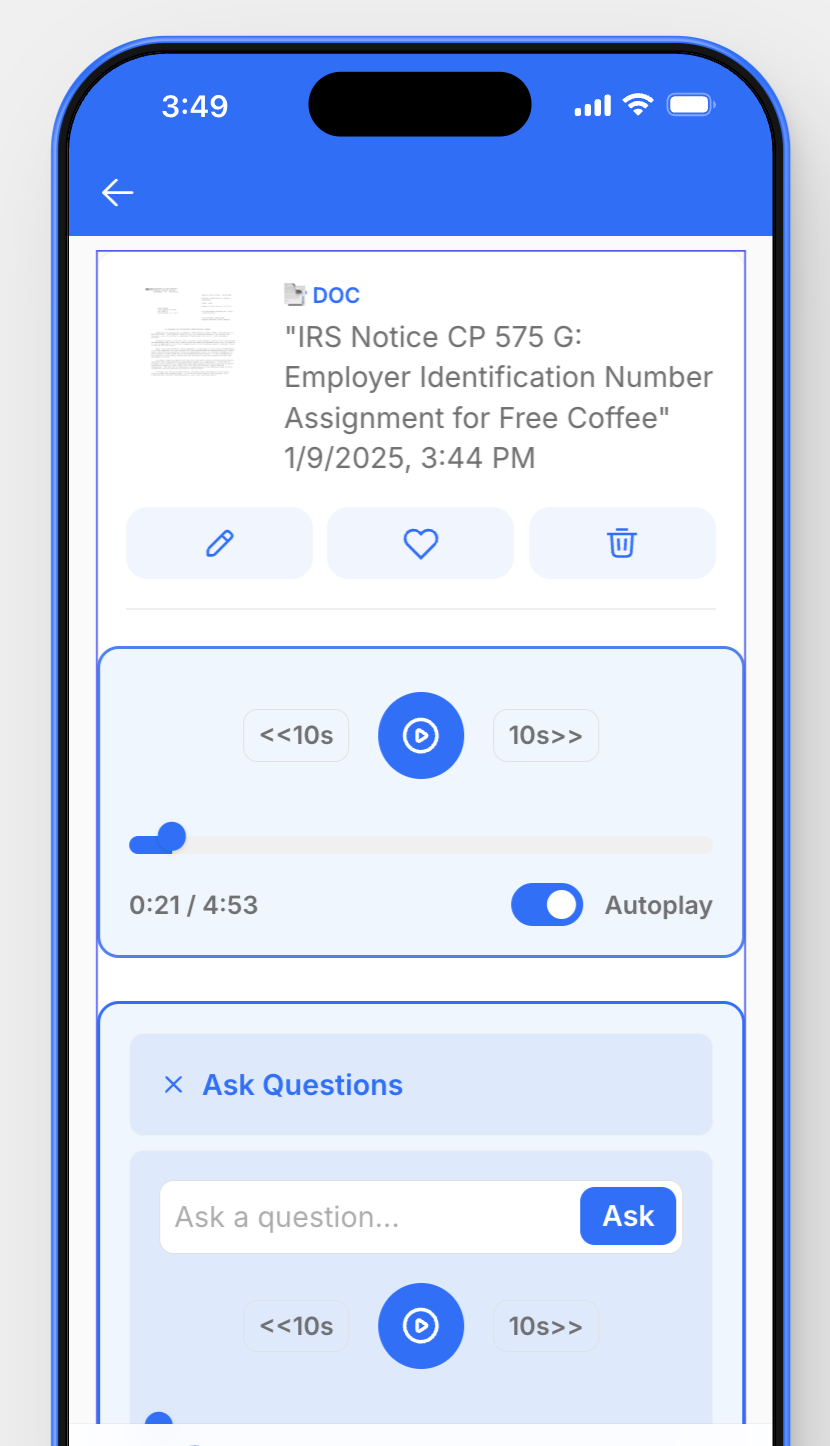Go back using the top arrow

(118, 192)
